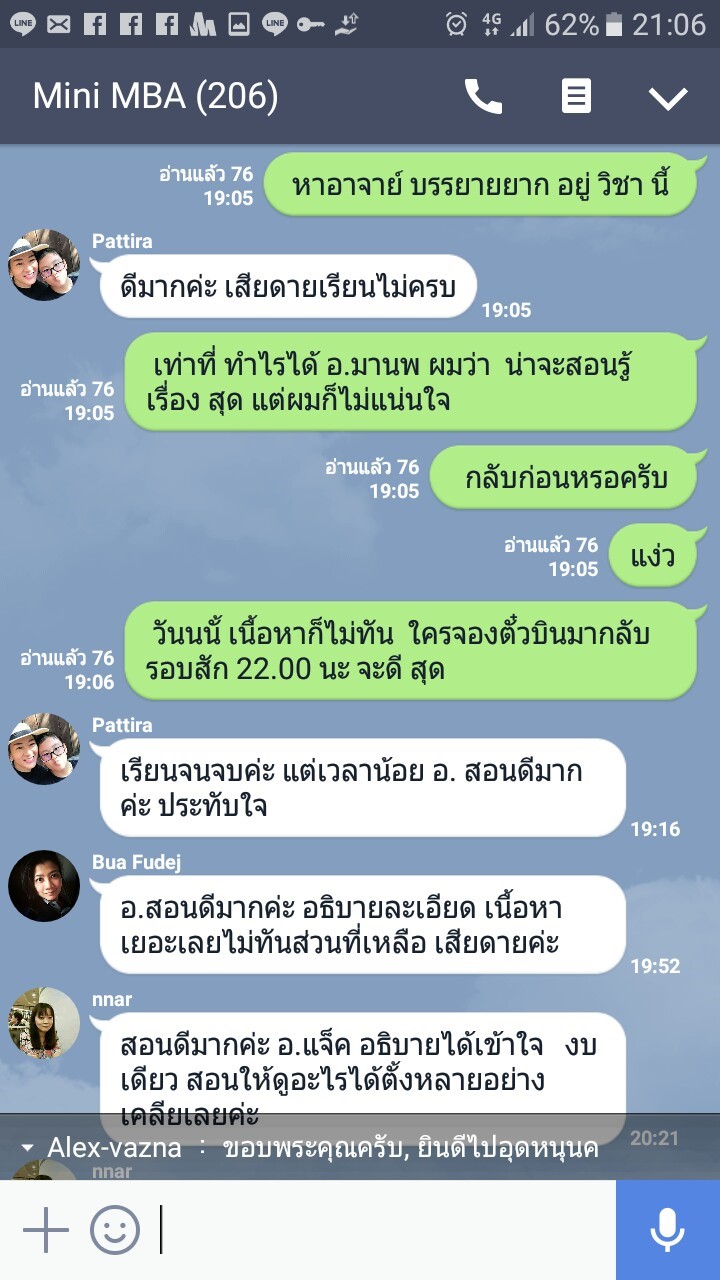Record a voice message with microphone

[x=667, y=1229]
